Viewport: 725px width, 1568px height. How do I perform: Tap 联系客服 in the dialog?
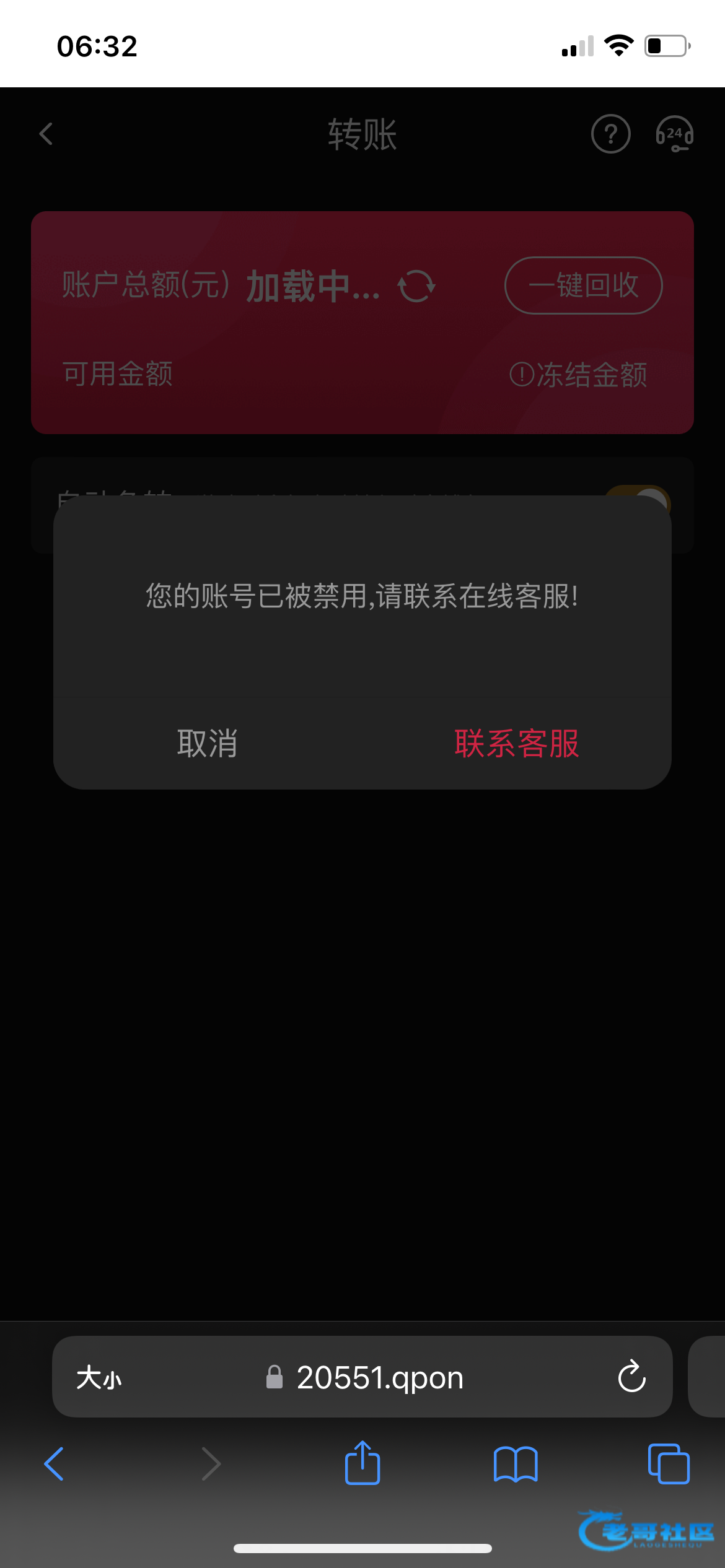516,743
